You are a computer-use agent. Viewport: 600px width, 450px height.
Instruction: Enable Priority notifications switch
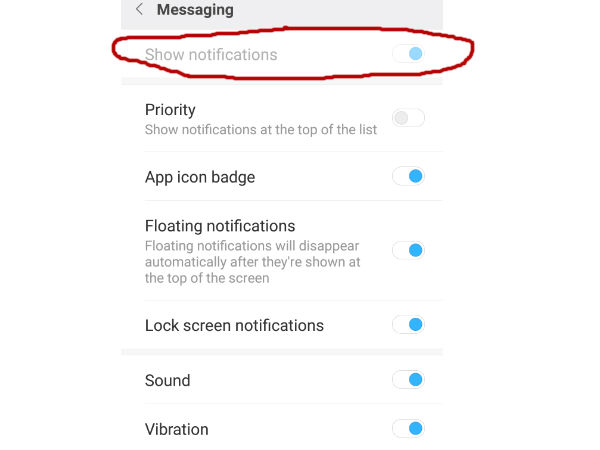[x=408, y=118]
